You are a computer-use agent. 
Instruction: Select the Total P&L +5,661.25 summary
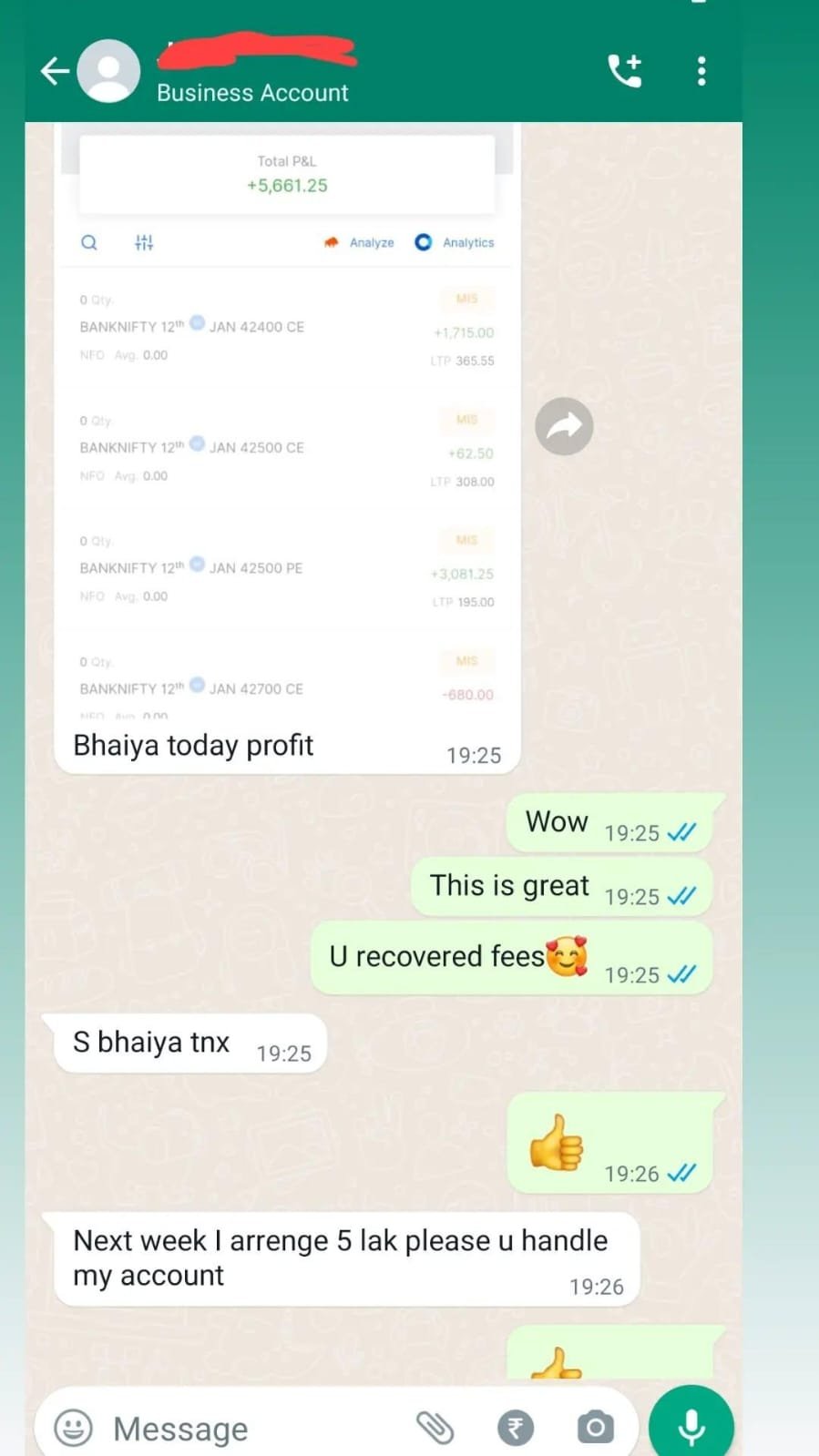coord(286,173)
